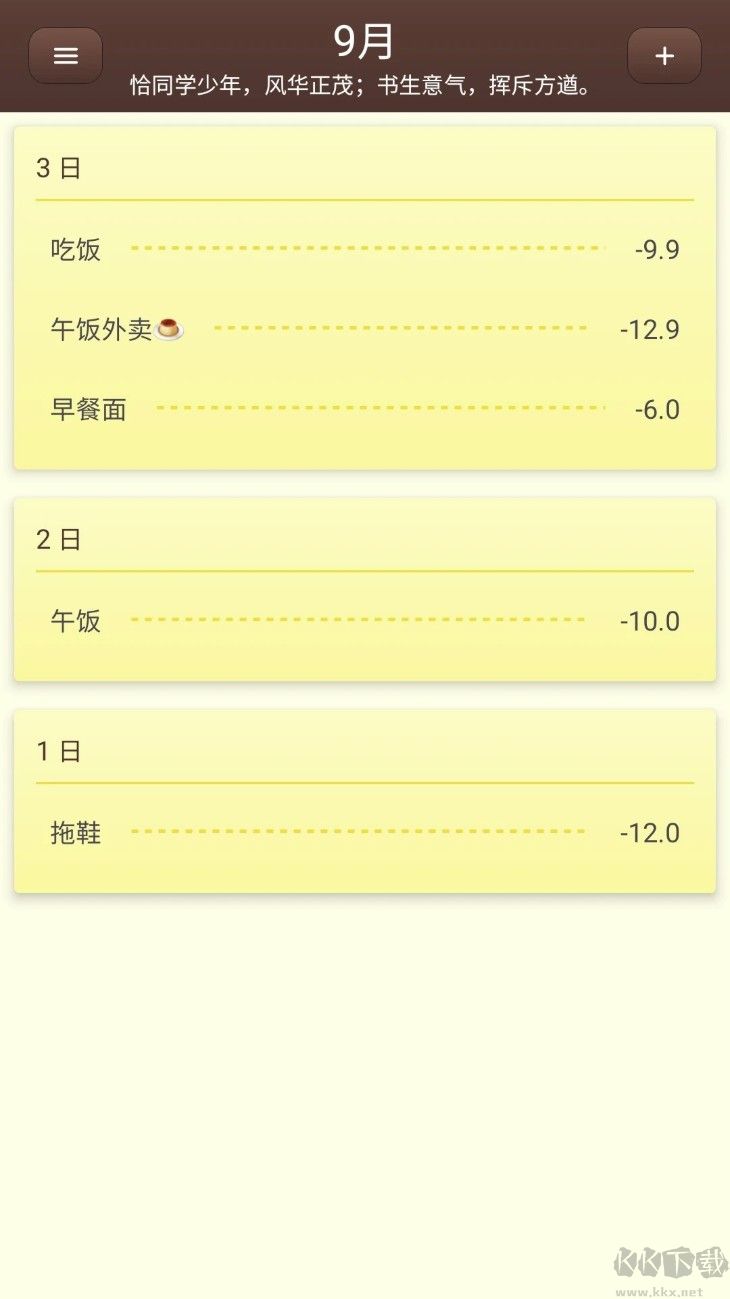Screen dimensions: 730x1299
Task: Tap the 3日 date header
Action: [x=58, y=168]
